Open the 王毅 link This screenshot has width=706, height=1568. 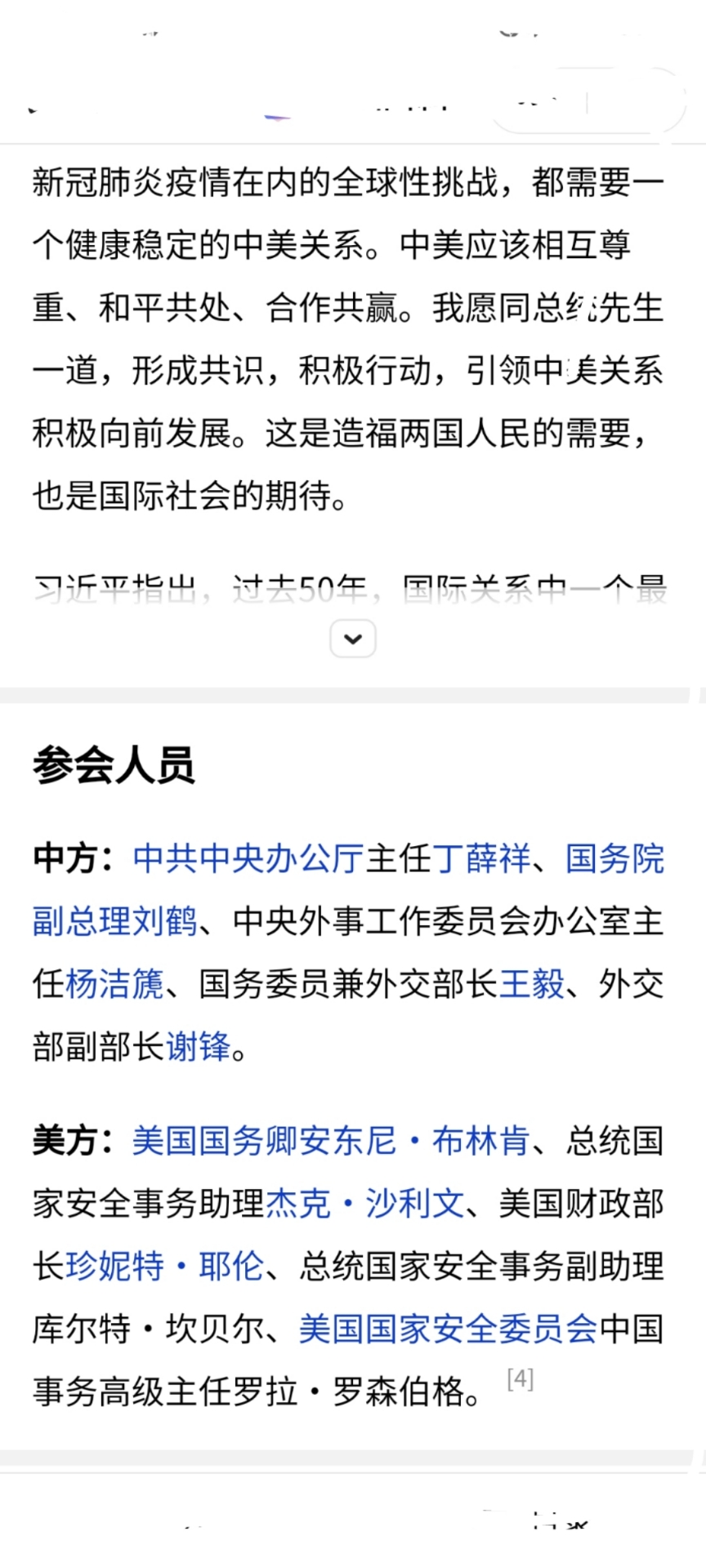(531, 984)
